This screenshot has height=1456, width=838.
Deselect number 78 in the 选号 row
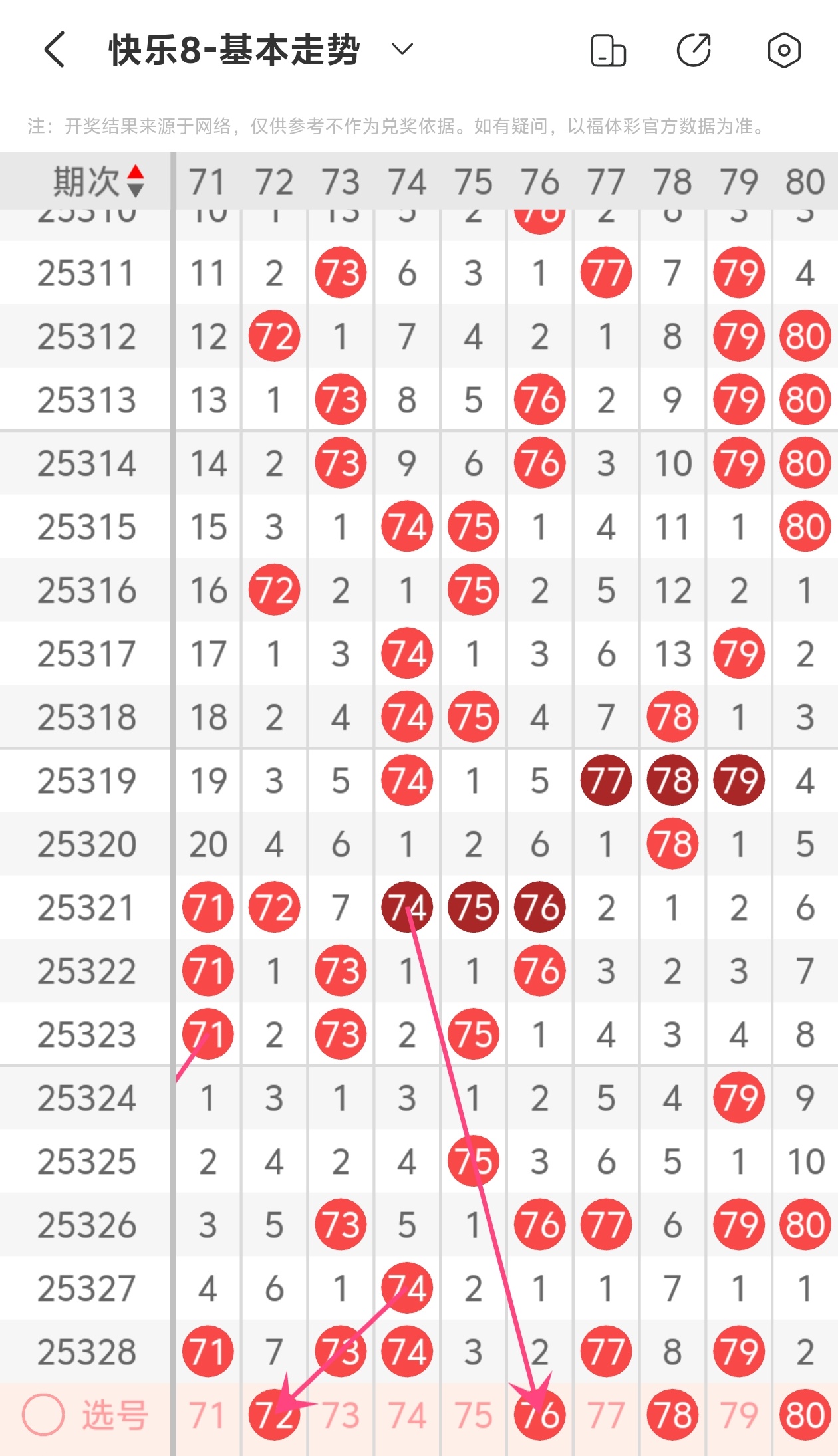click(x=672, y=1415)
